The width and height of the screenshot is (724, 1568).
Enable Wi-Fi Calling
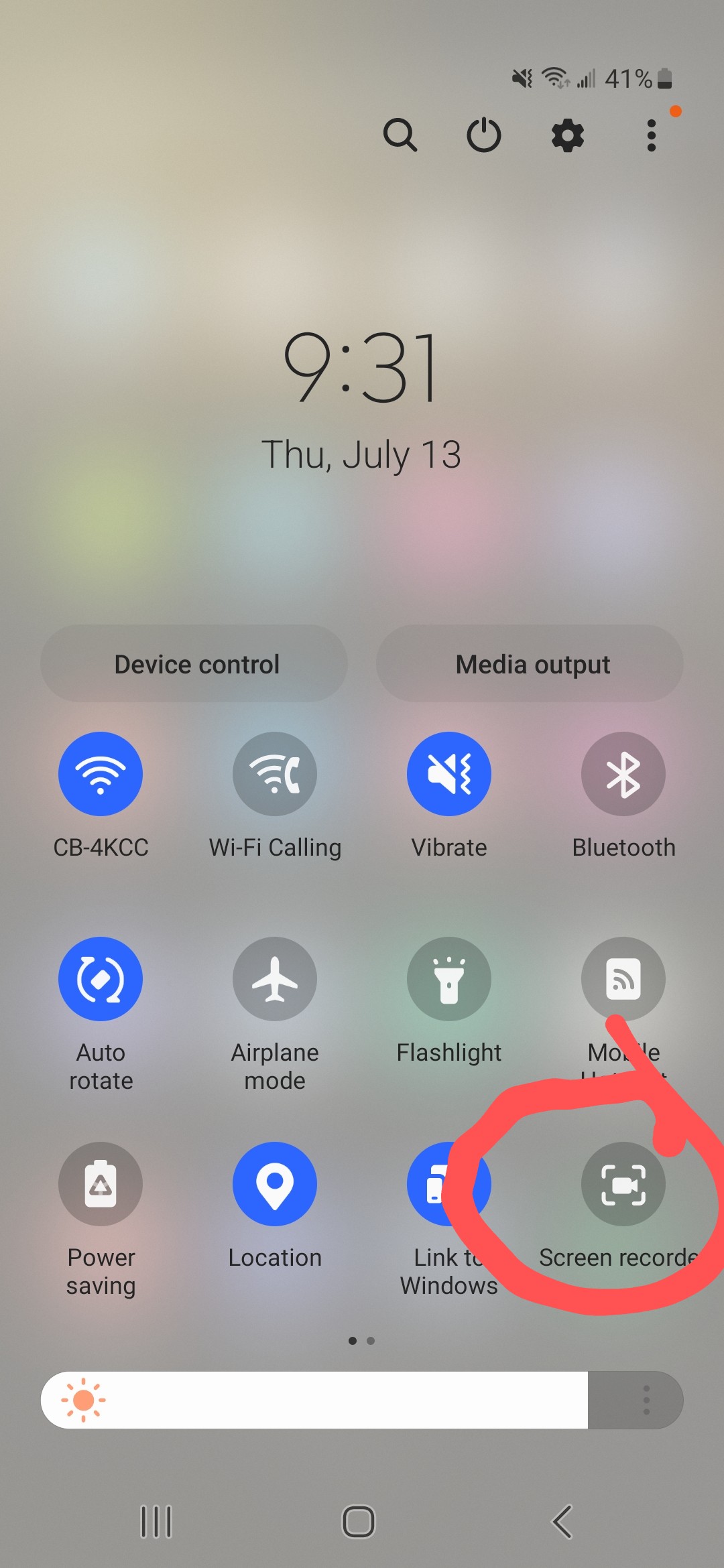(275, 773)
